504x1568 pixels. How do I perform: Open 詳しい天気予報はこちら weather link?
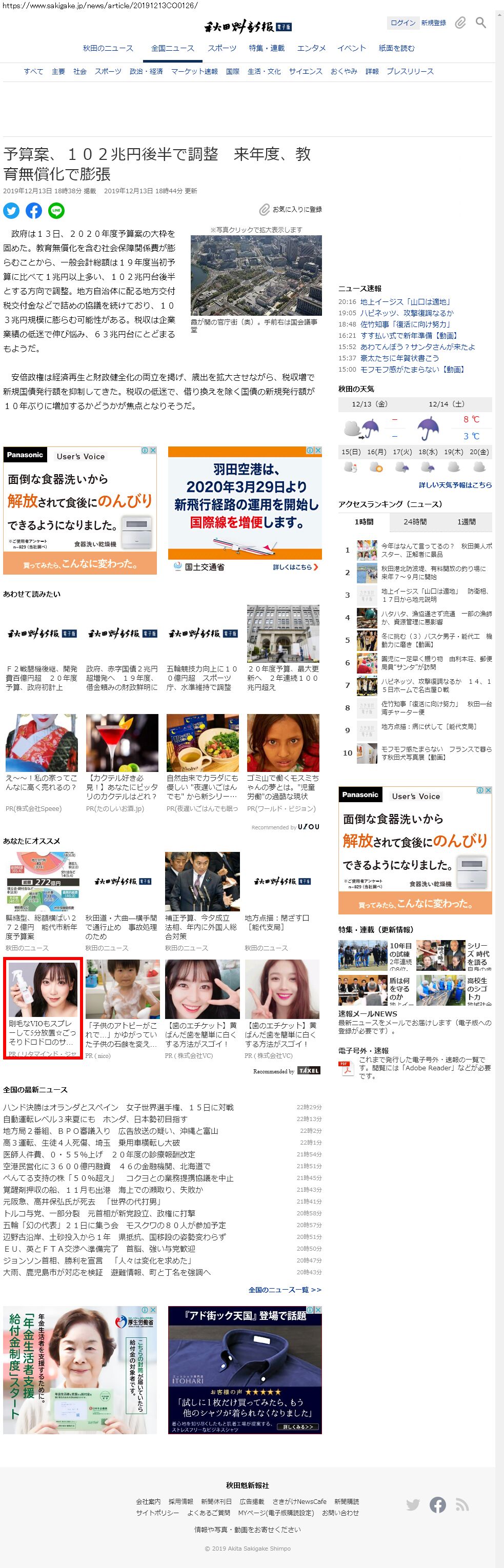pyautogui.click(x=455, y=484)
